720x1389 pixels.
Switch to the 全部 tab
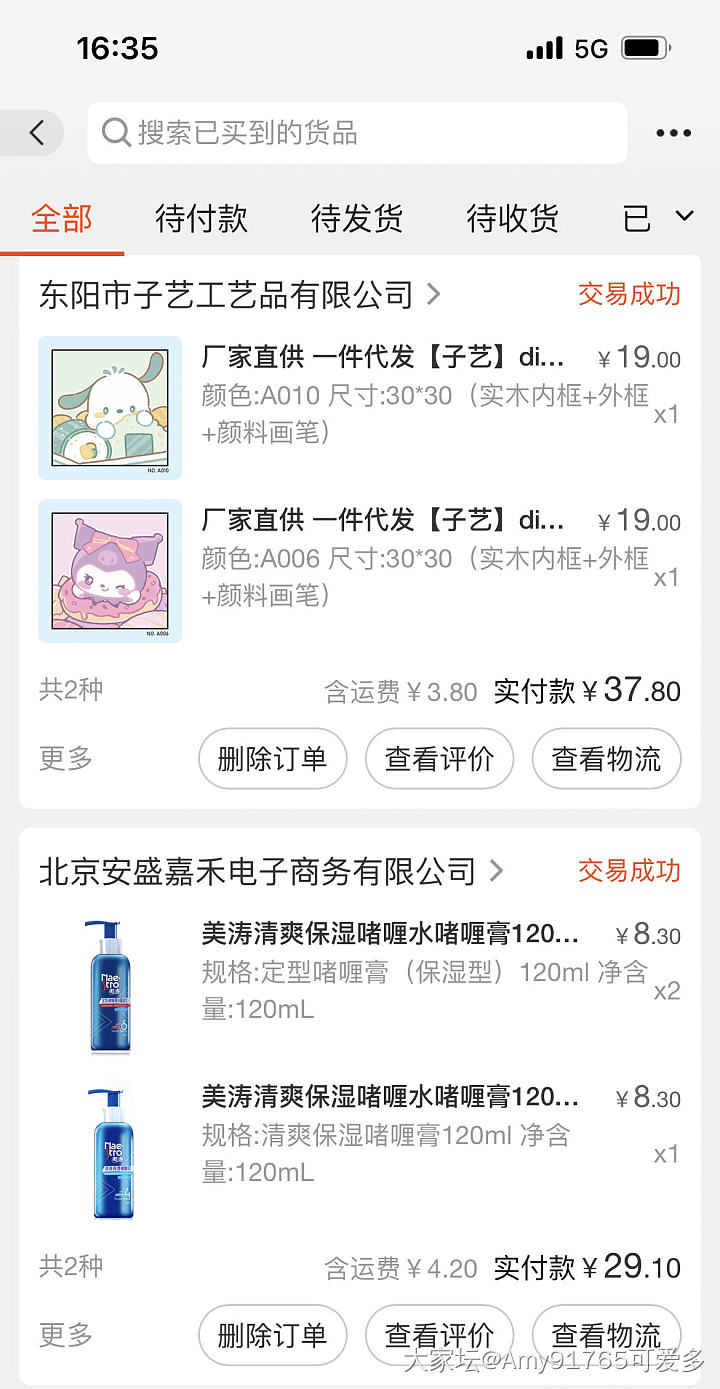(x=62, y=218)
